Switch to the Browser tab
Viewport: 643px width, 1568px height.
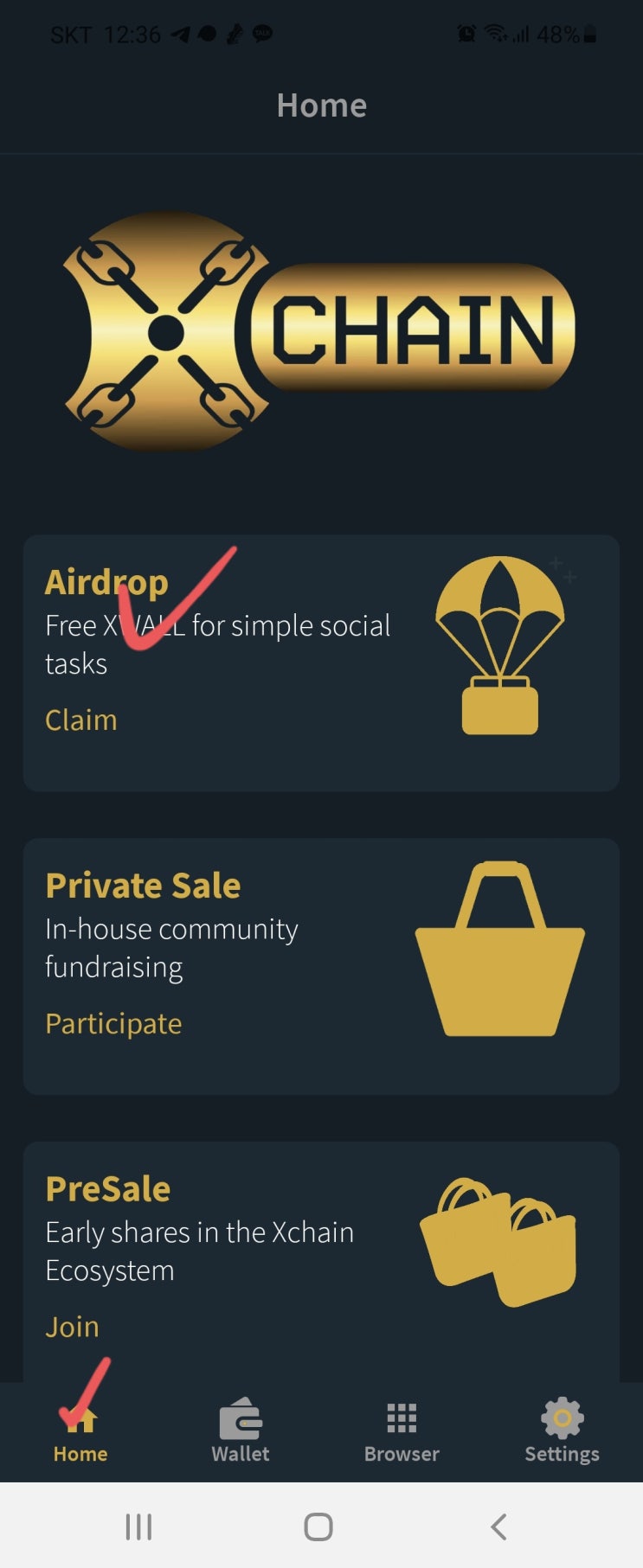402,1432
